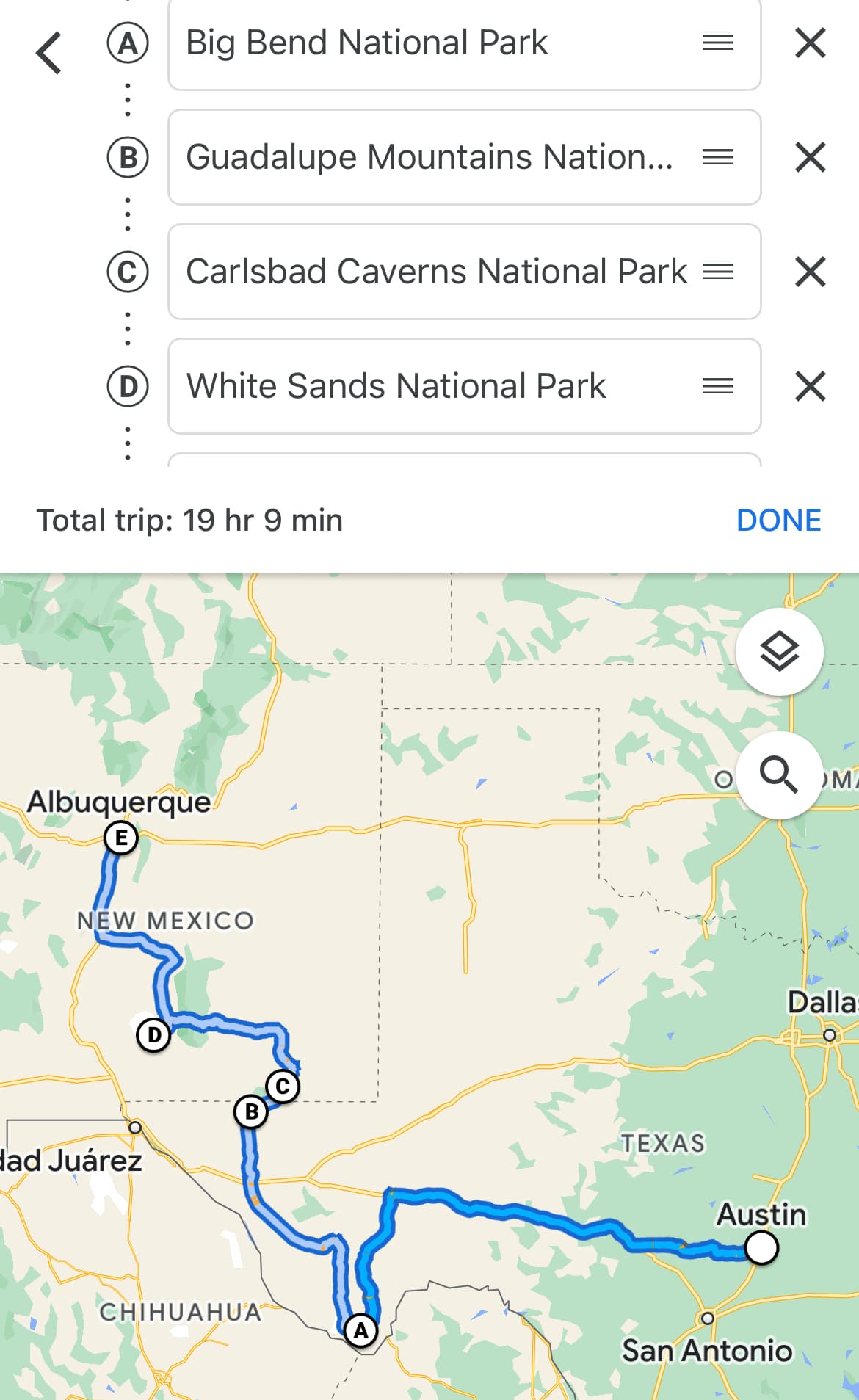Edit the White Sands National Park stop
Image resolution: width=859 pixels, height=1400 pixels.
(464, 386)
